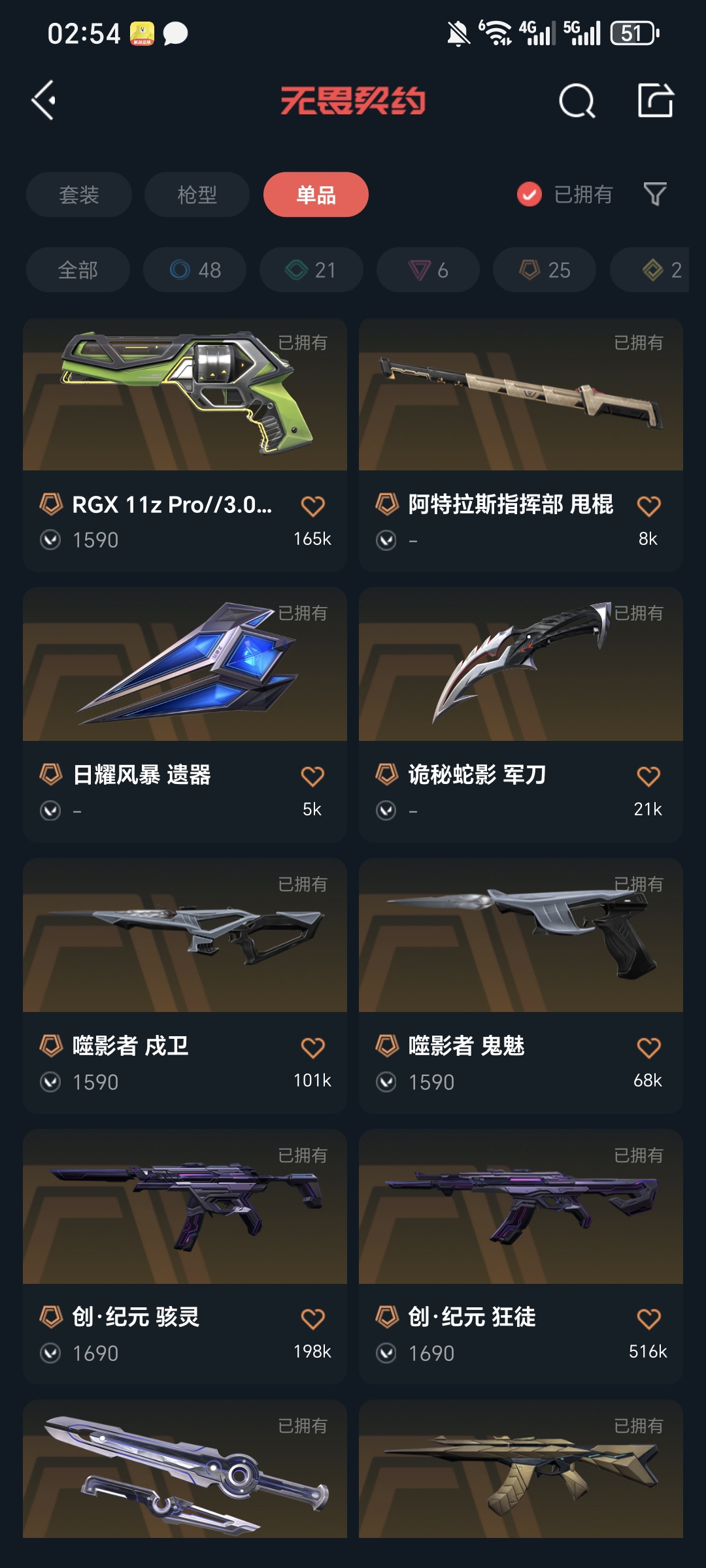
Task: Open the filter funnel icon
Action: [655, 194]
